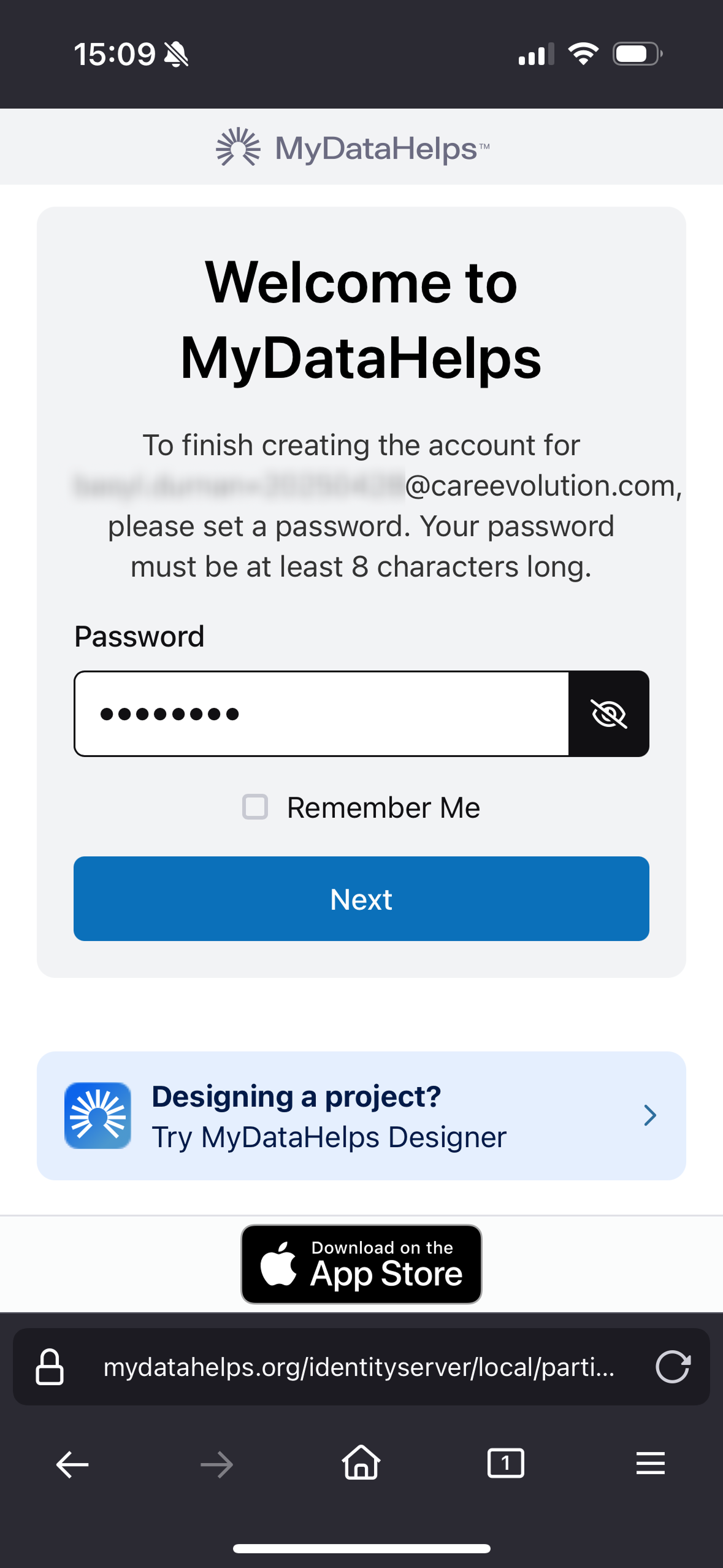
Task: Tap the padlock icon in the address bar
Action: pyautogui.click(x=50, y=1366)
